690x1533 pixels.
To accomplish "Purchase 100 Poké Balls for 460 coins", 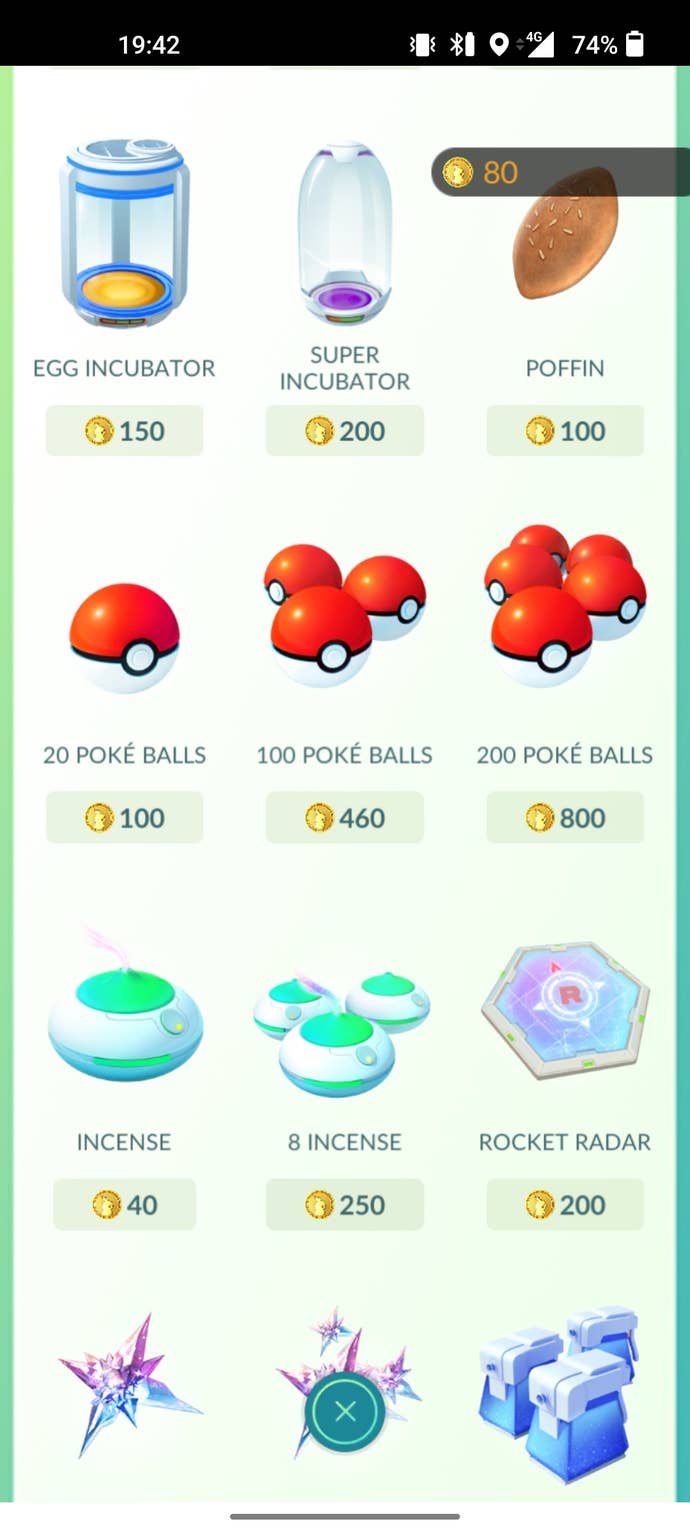I will coord(344,818).
